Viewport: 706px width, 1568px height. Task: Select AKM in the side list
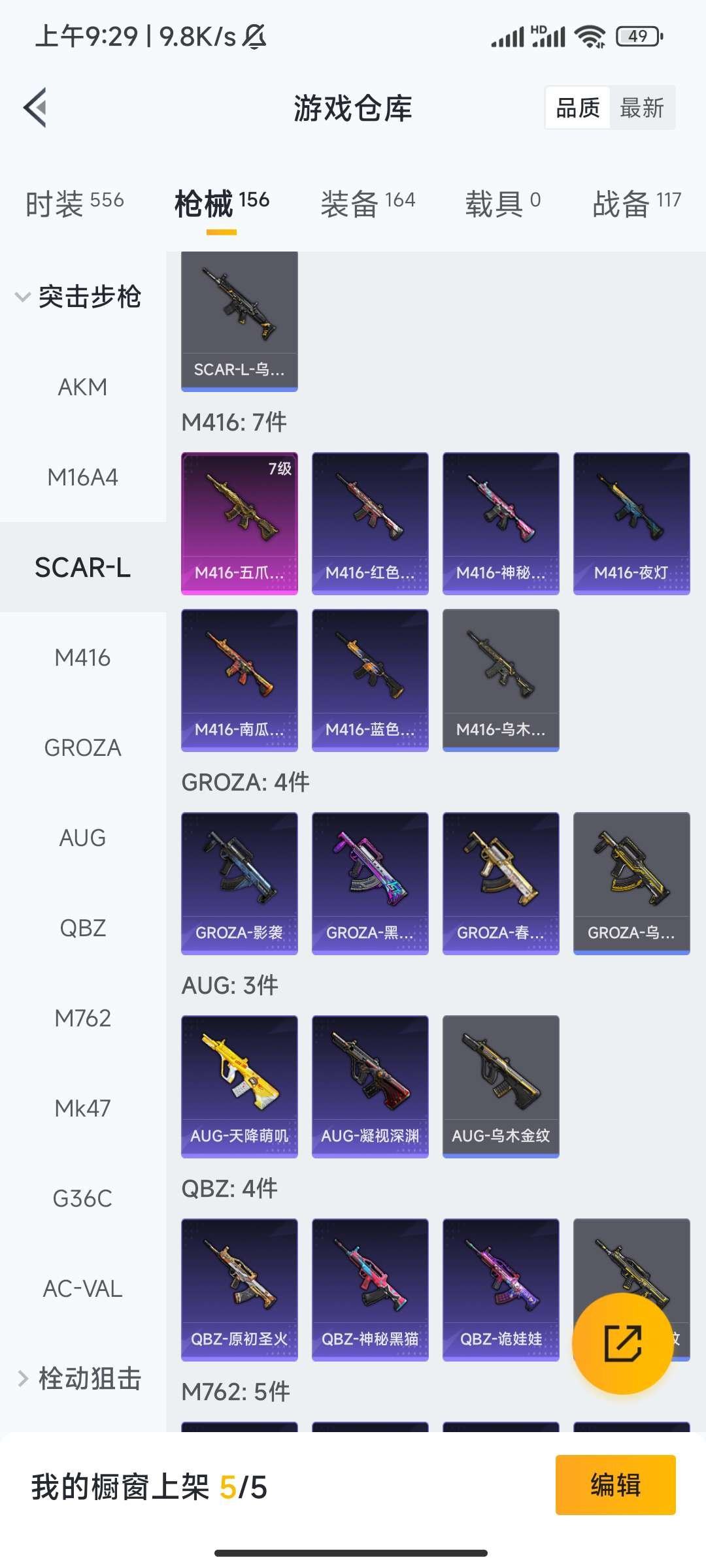coord(82,387)
